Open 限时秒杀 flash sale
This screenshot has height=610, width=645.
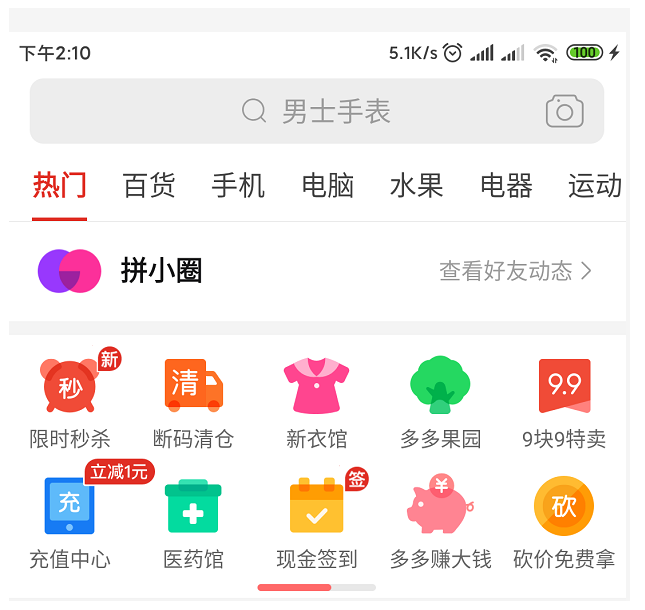[70, 402]
